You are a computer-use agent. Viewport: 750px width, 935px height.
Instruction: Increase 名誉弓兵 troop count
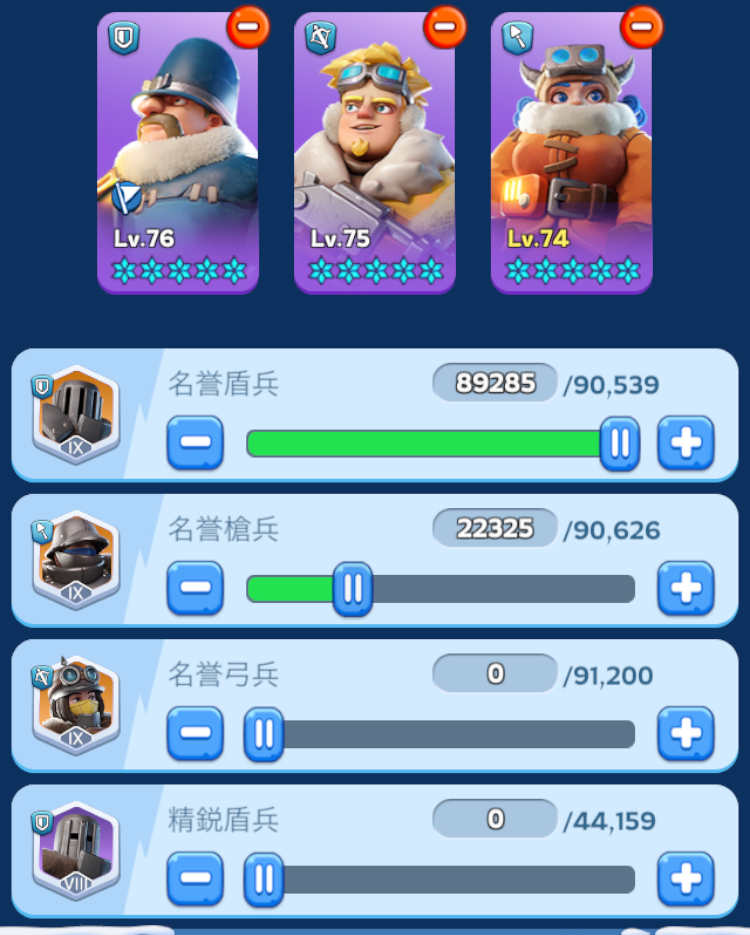click(x=685, y=734)
